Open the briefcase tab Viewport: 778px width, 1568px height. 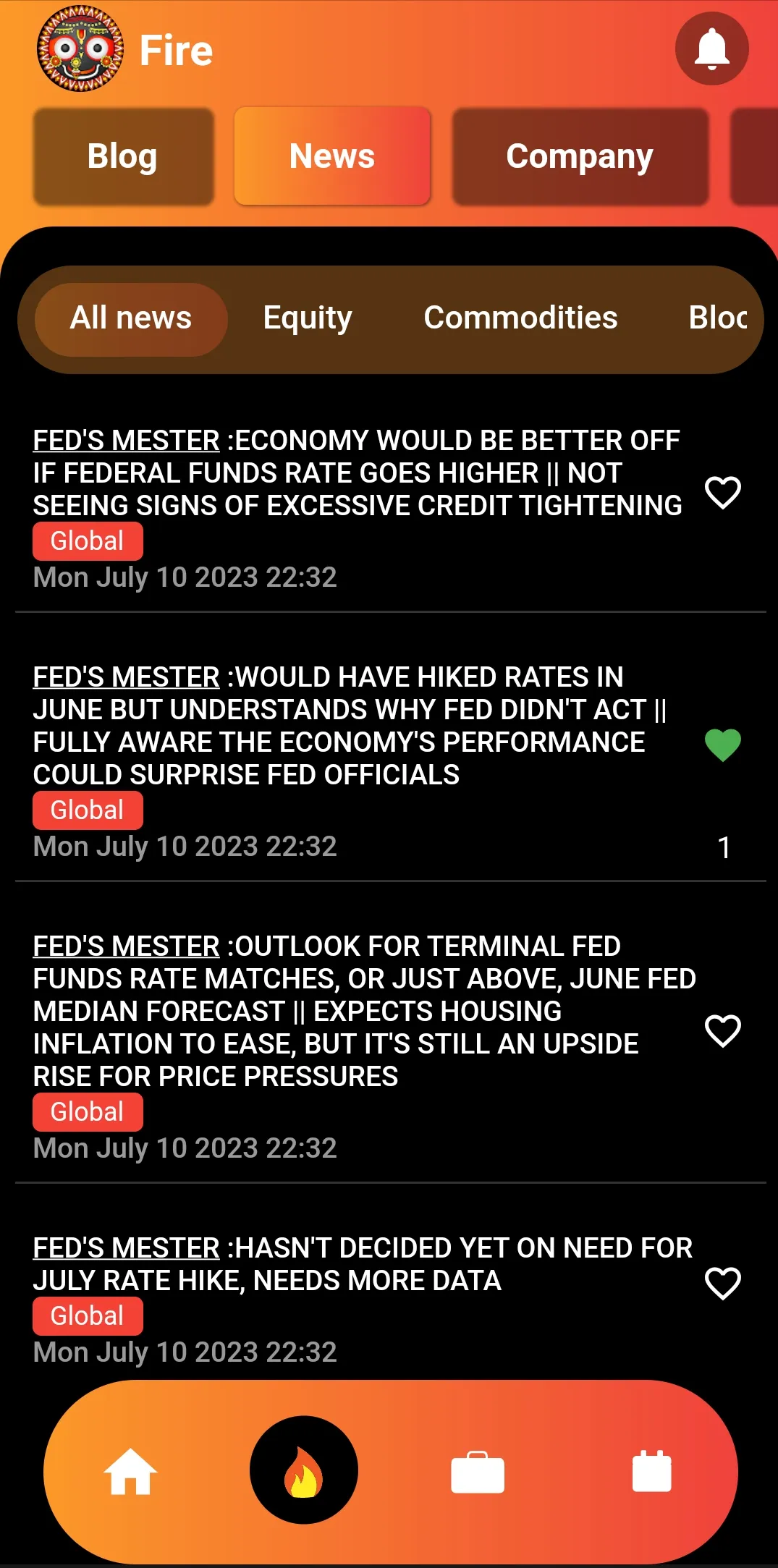[x=478, y=1472]
